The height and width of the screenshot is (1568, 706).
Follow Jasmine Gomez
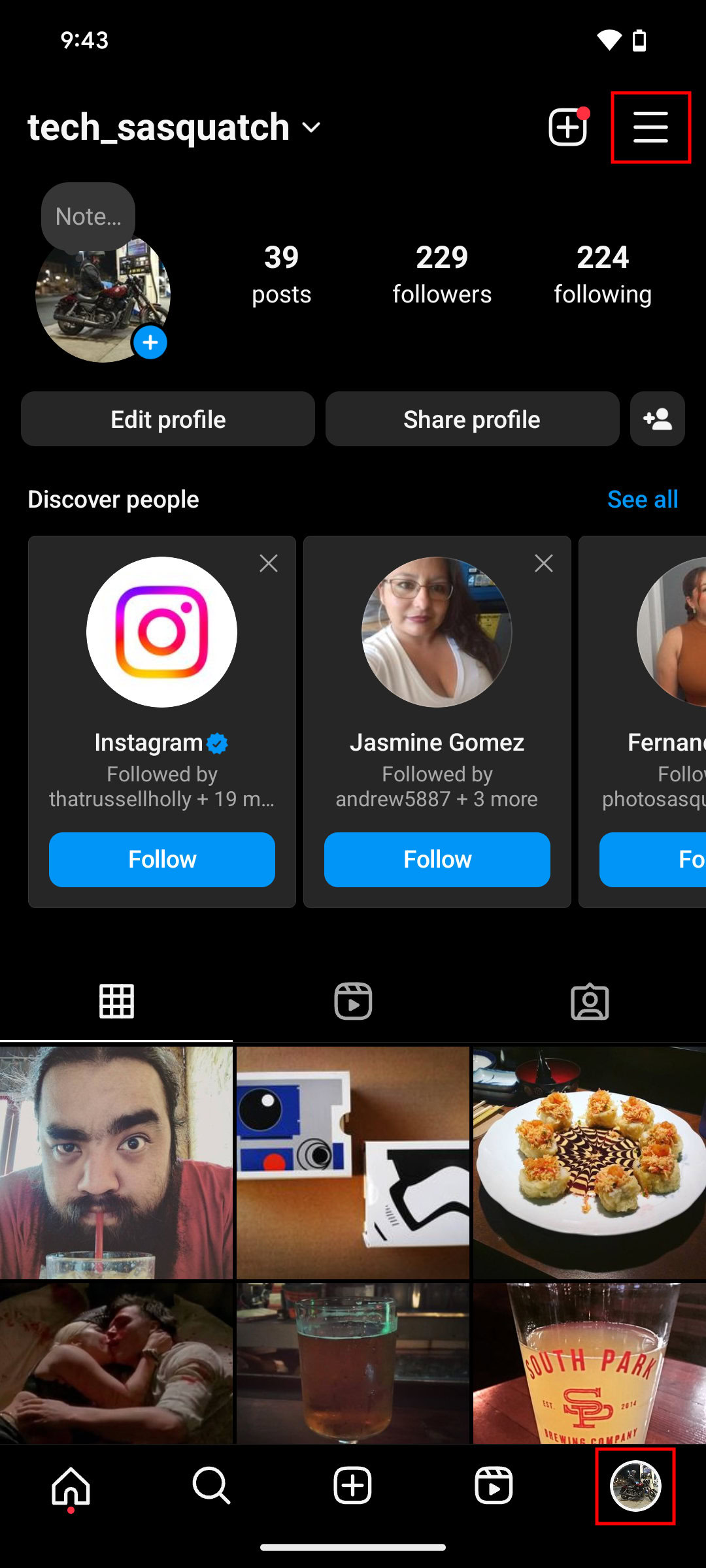[x=437, y=859]
